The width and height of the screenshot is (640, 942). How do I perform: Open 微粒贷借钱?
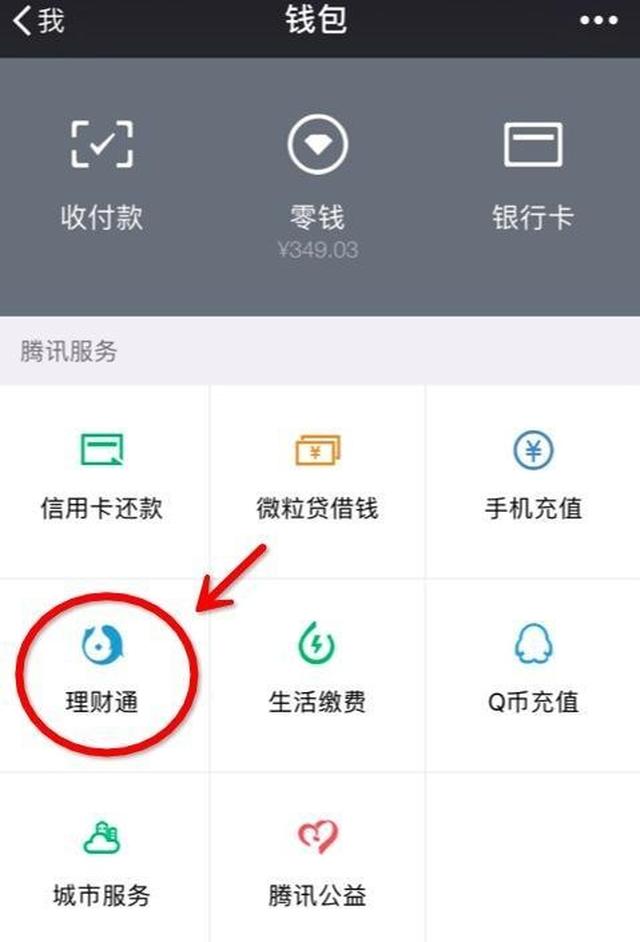[x=317, y=480]
